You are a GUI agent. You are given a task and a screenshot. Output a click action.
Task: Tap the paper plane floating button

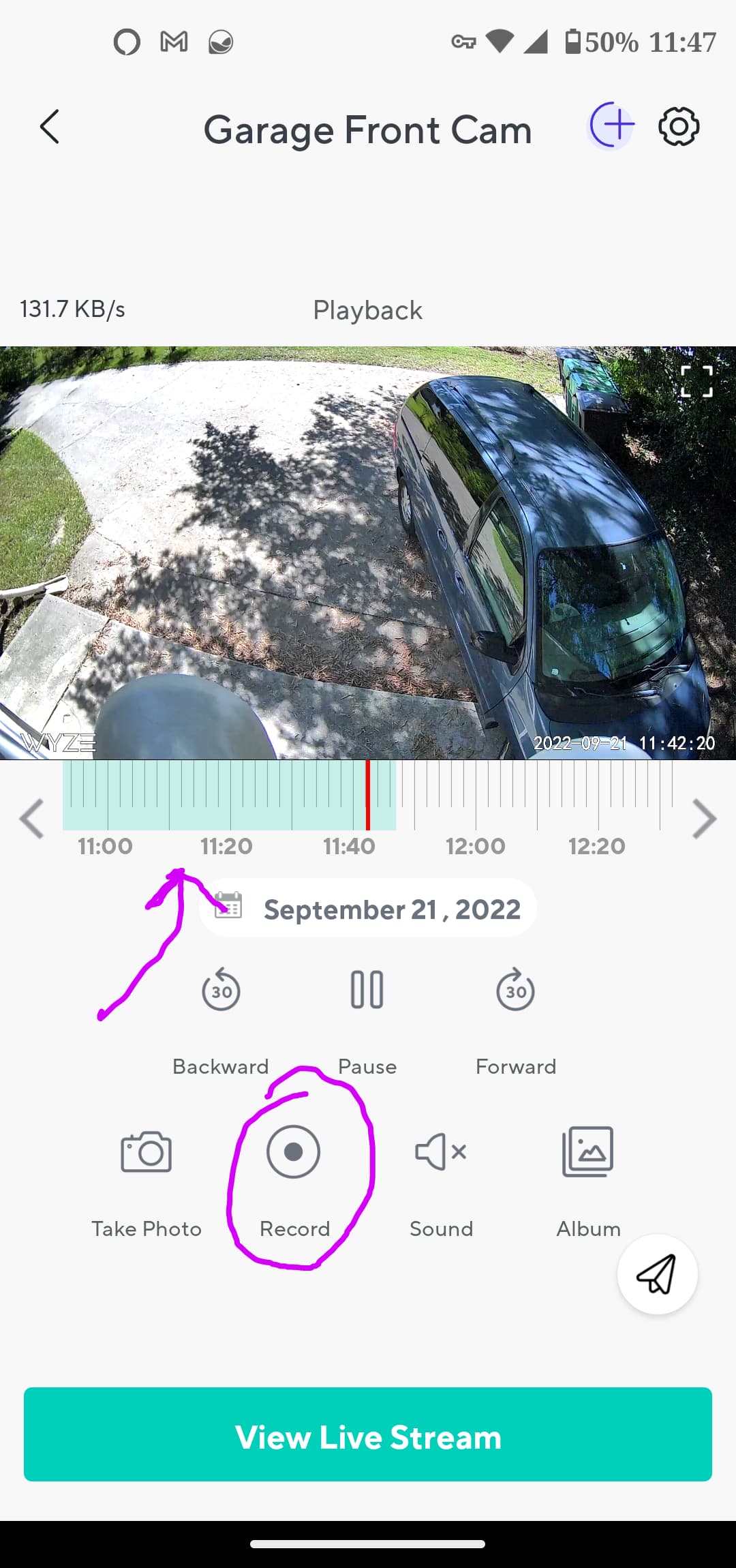coord(657,1273)
